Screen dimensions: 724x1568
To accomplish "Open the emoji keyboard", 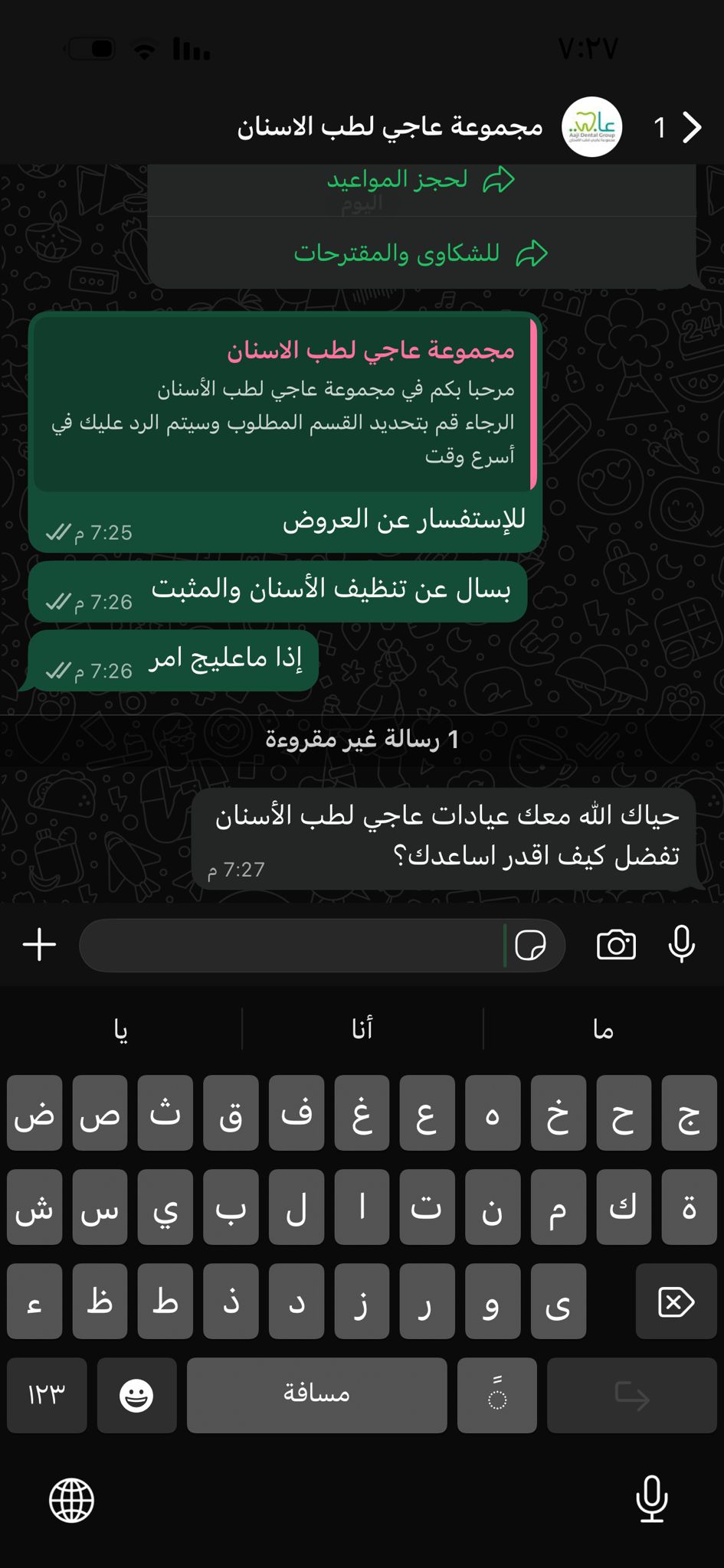I will pos(136,1395).
